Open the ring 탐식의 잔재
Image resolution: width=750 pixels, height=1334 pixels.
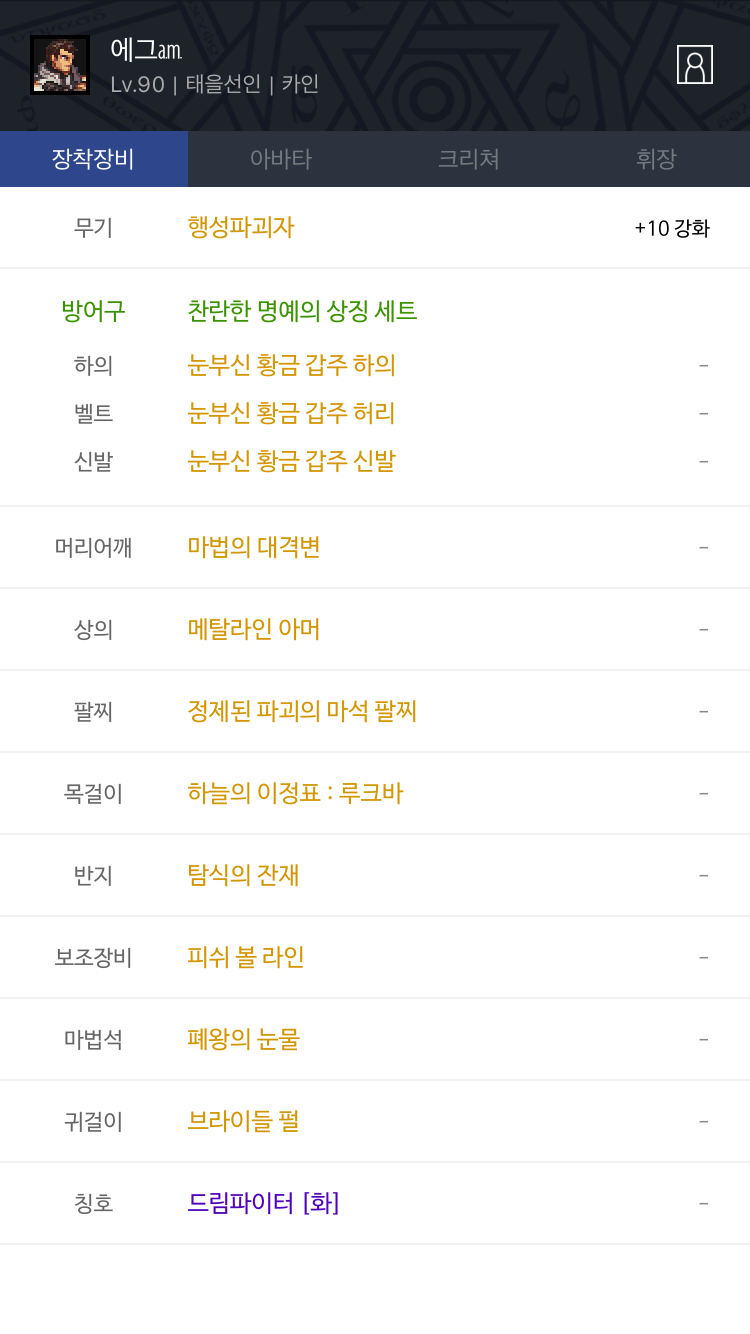tap(243, 875)
